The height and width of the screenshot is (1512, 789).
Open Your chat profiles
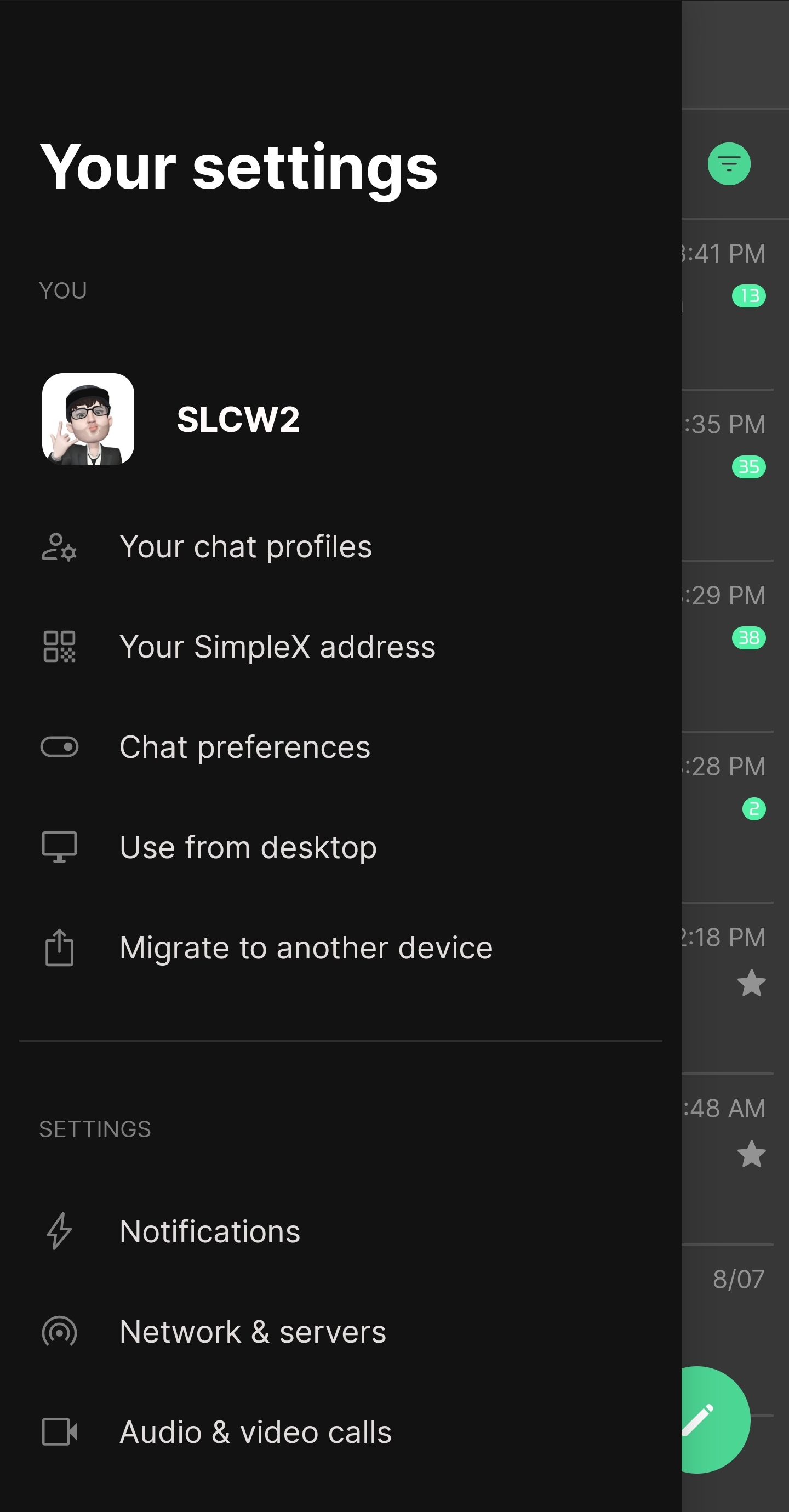coord(245,547)
